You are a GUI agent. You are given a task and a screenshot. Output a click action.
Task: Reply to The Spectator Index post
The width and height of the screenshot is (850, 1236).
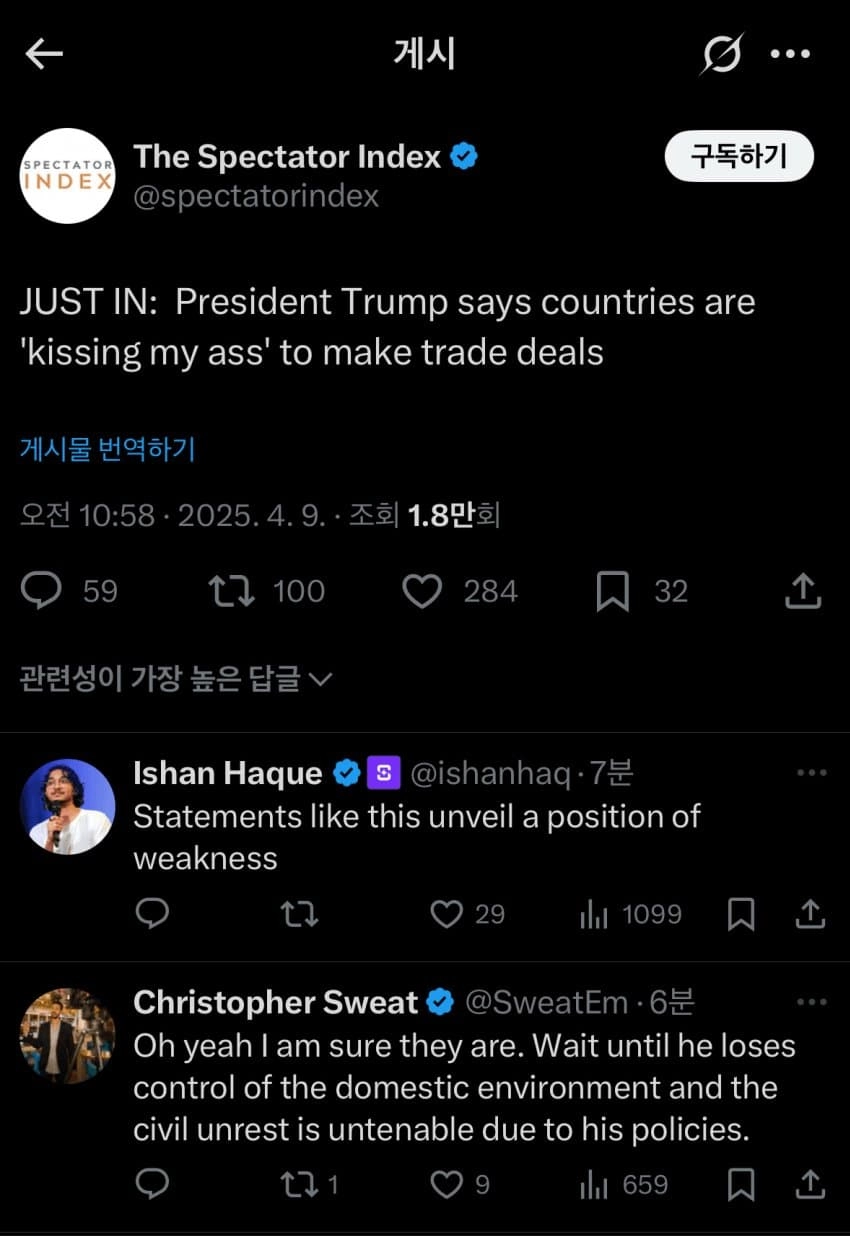[x=42, y=591]
